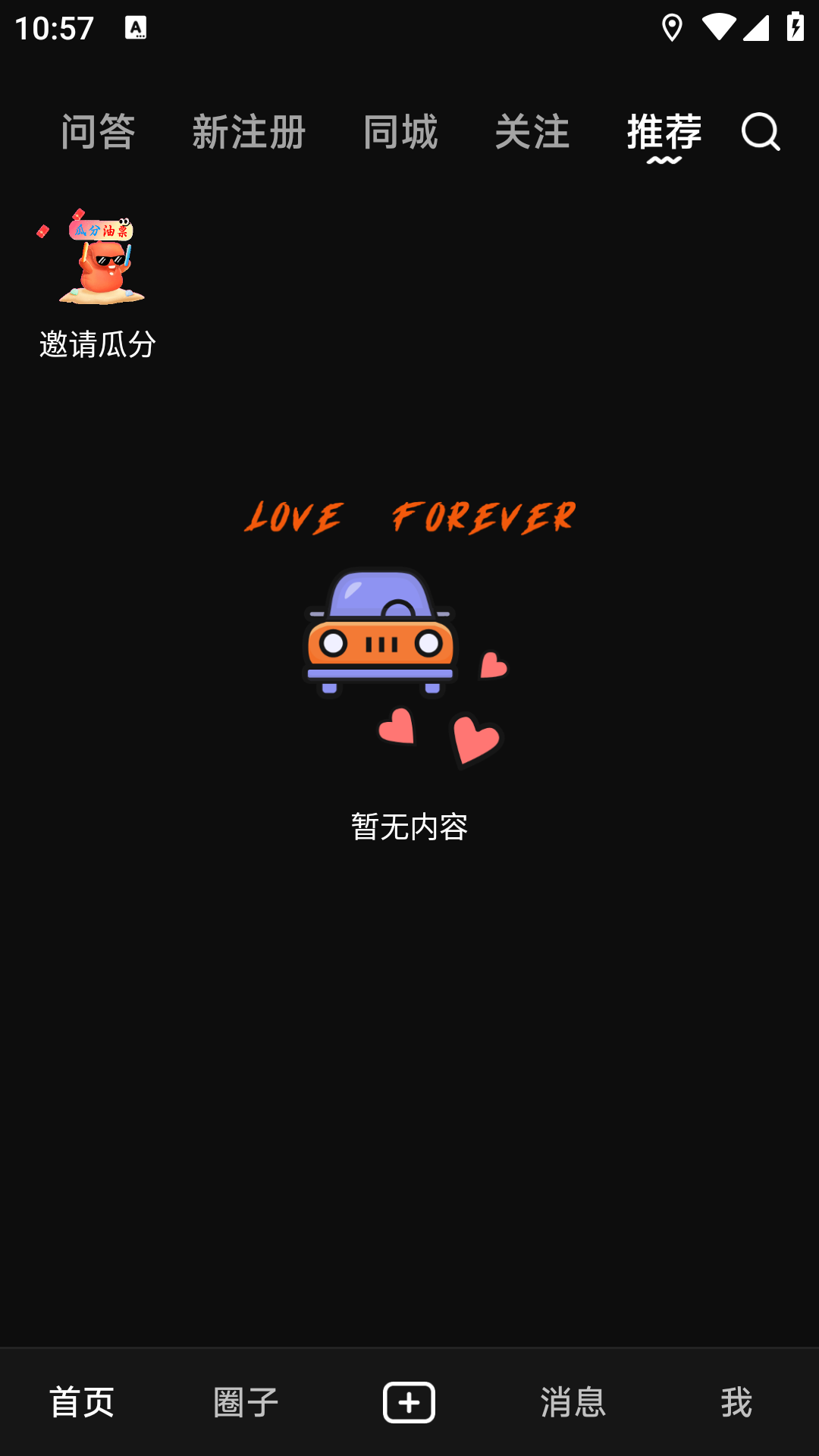Image resolution: width=819 pixels, height=1456 pixels.
Task: Switch to the 问答 tab
Action: click(x=98, y=132)
